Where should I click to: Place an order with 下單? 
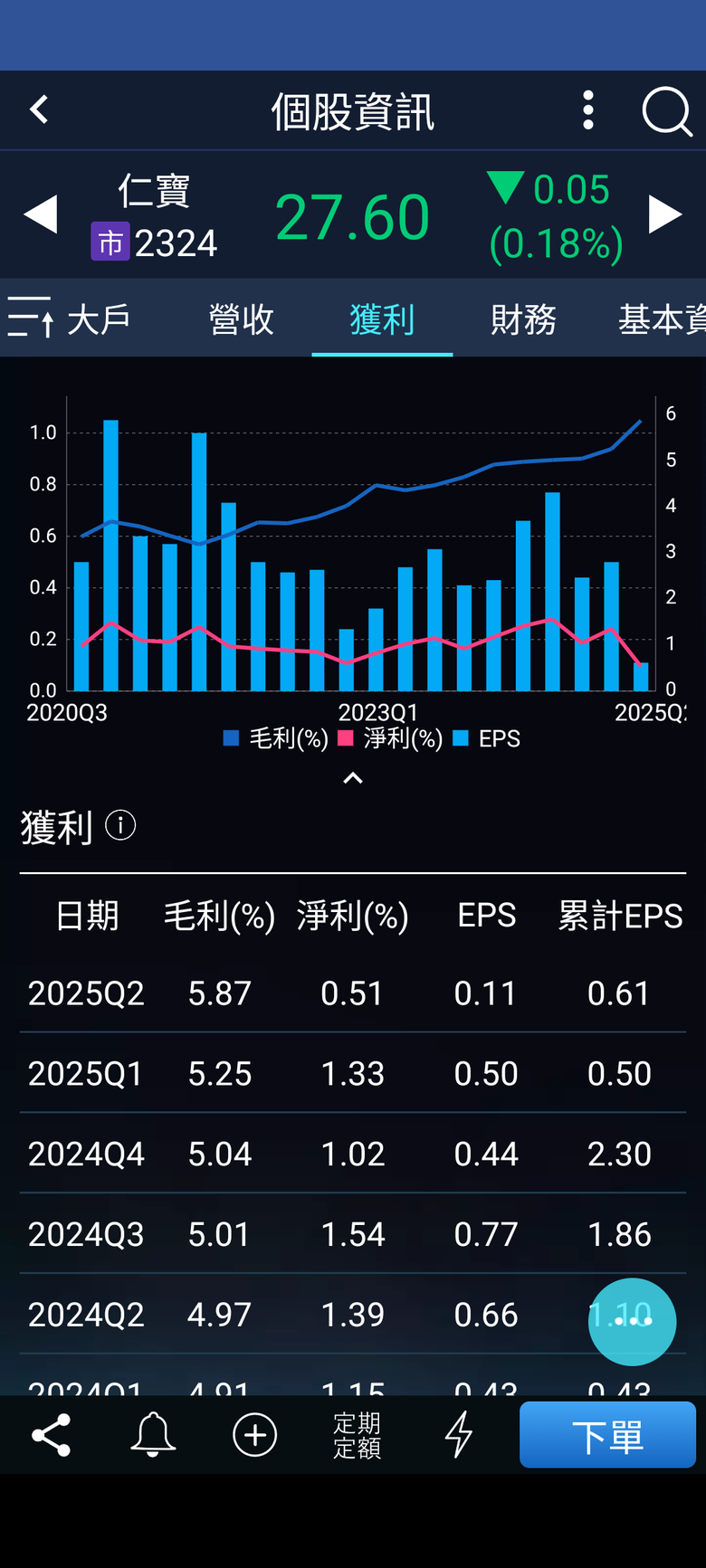pyautogui.click(x=607, y=1435)
